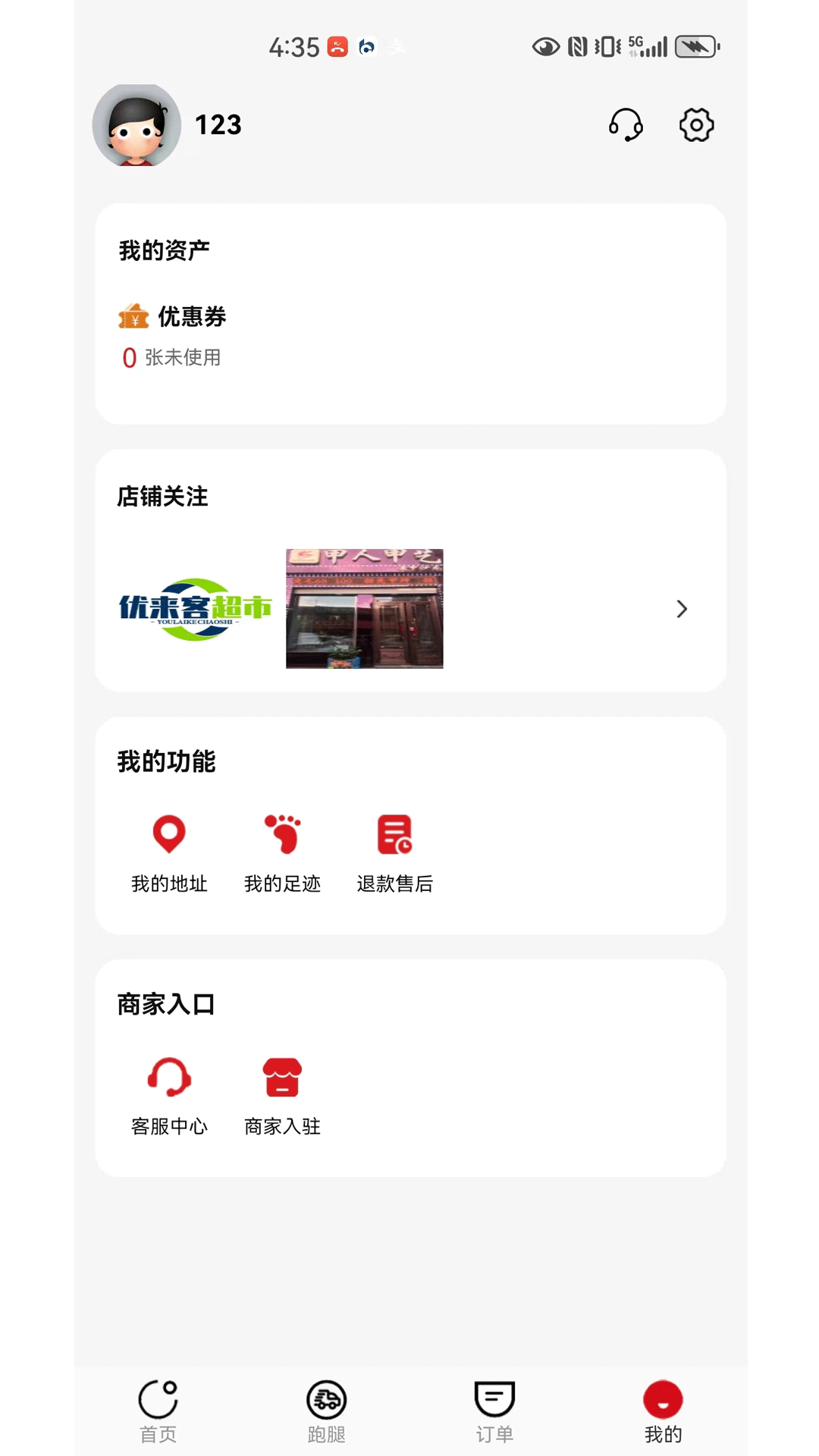Select the 我的地址 location icon
Screen dimensions: 819x1456
coord(170,834)
